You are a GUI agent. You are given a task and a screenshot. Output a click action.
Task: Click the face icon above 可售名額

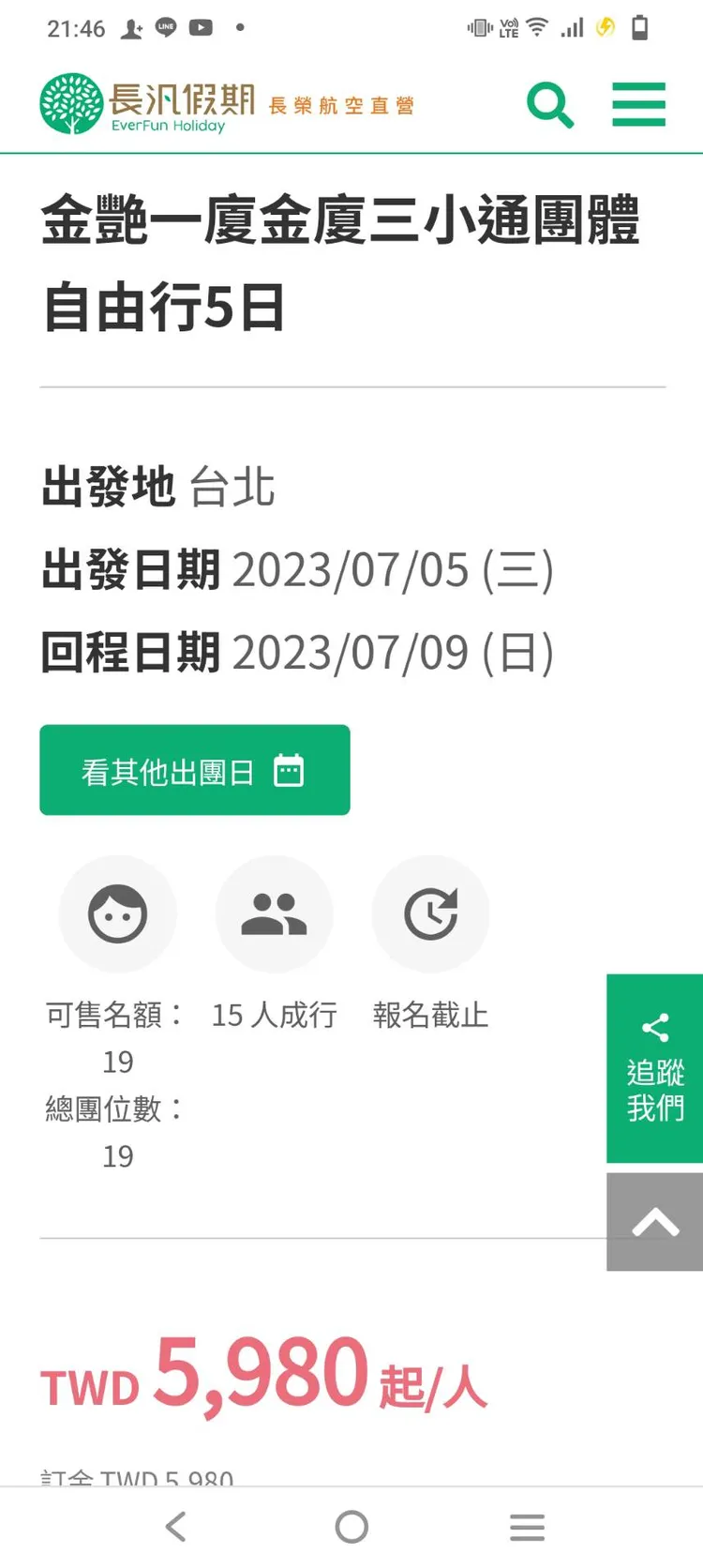tap(118, 912)
